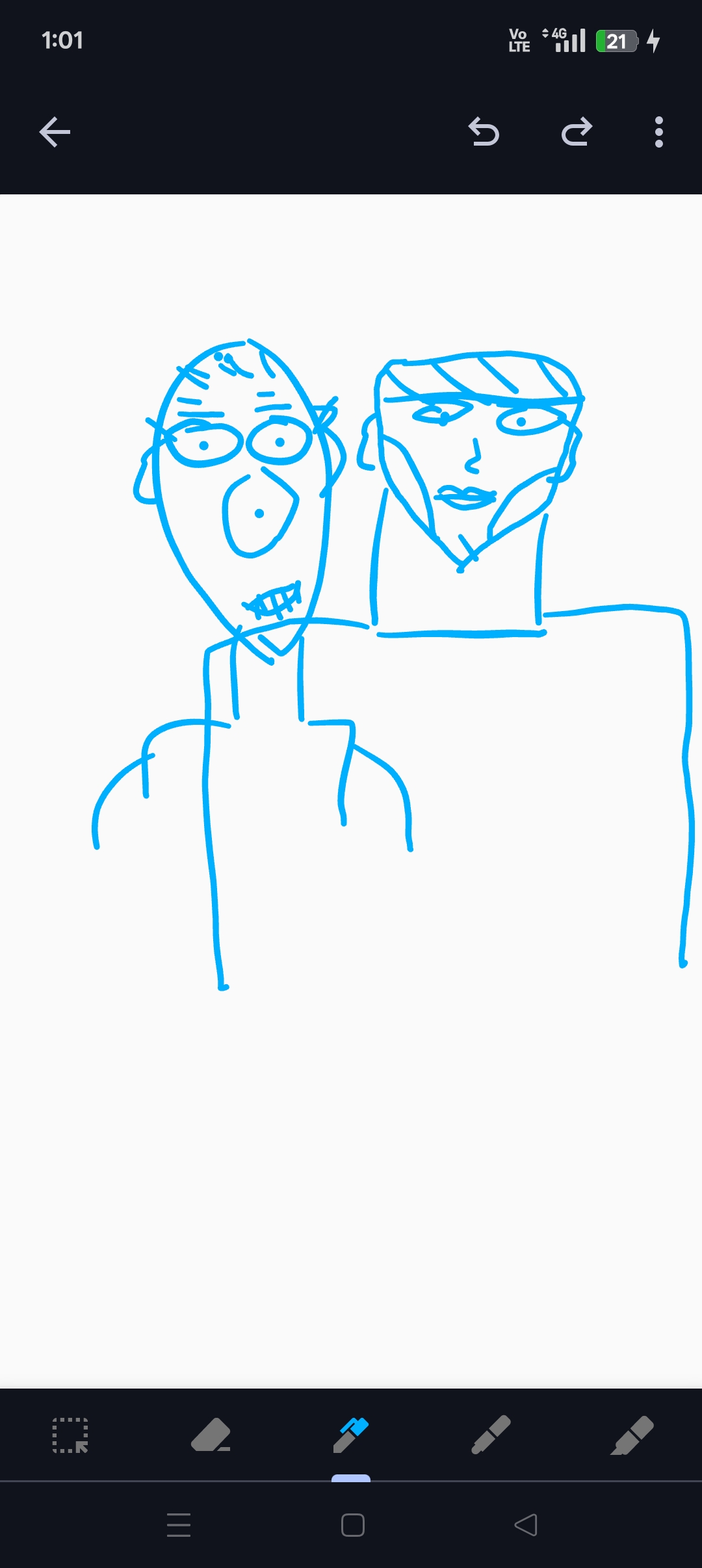The image size is (702, 1568).
Task: Switch to the eraser tool
Action: (x=211, y=1435)
